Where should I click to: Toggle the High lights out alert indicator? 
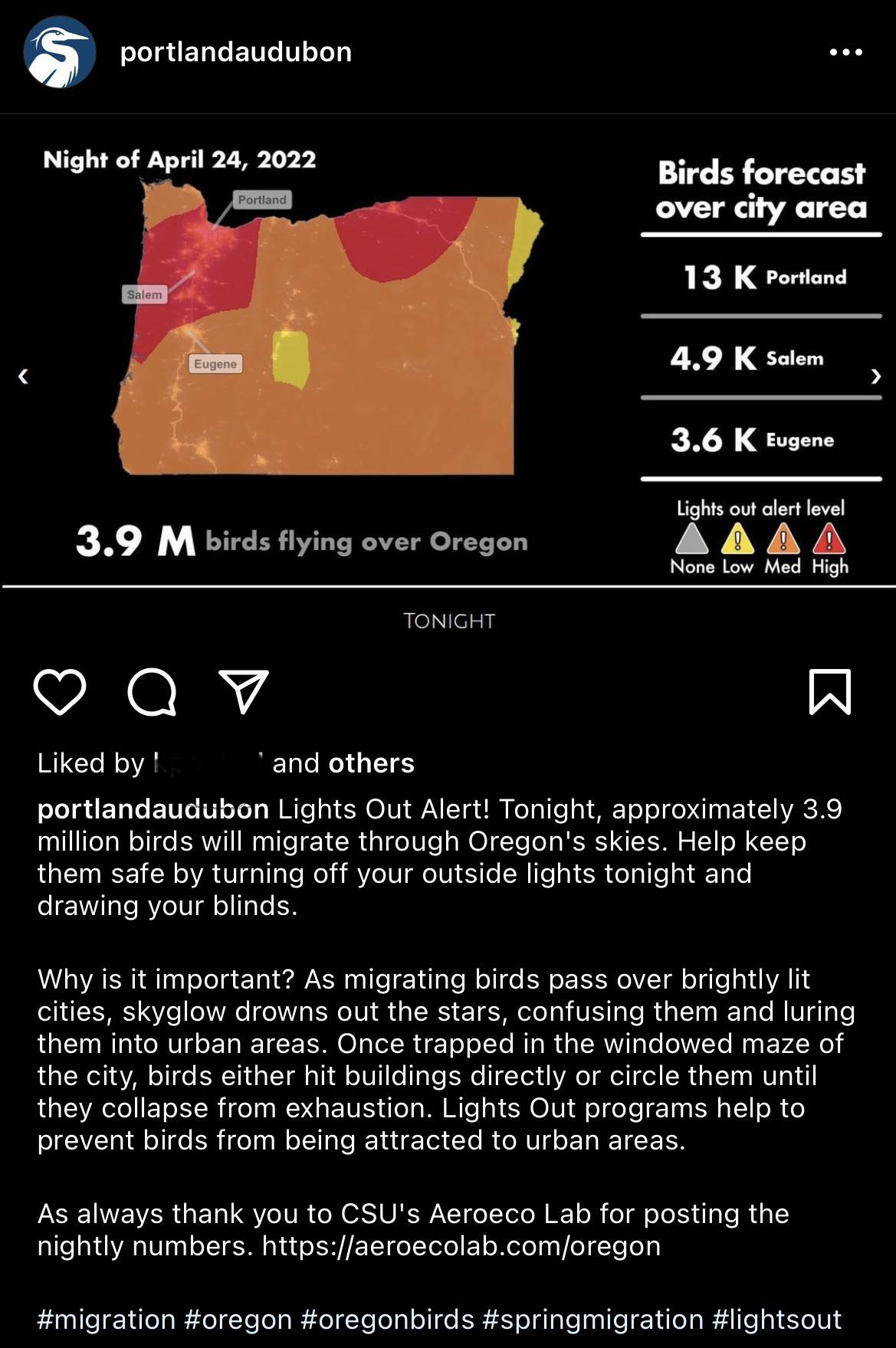point(829,539)
